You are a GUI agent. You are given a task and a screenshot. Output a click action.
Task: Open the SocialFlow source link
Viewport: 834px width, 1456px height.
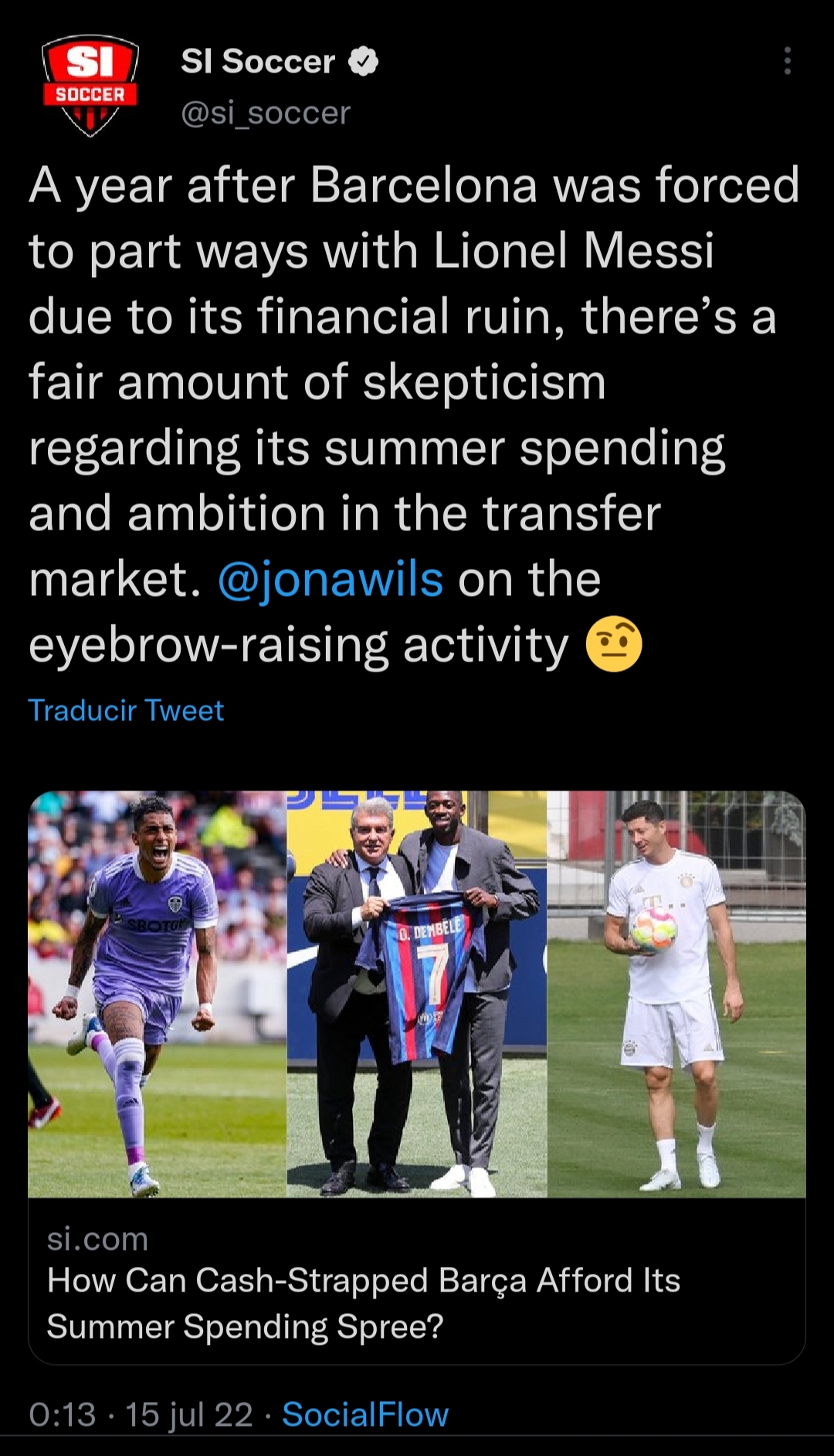point(365,1414)
